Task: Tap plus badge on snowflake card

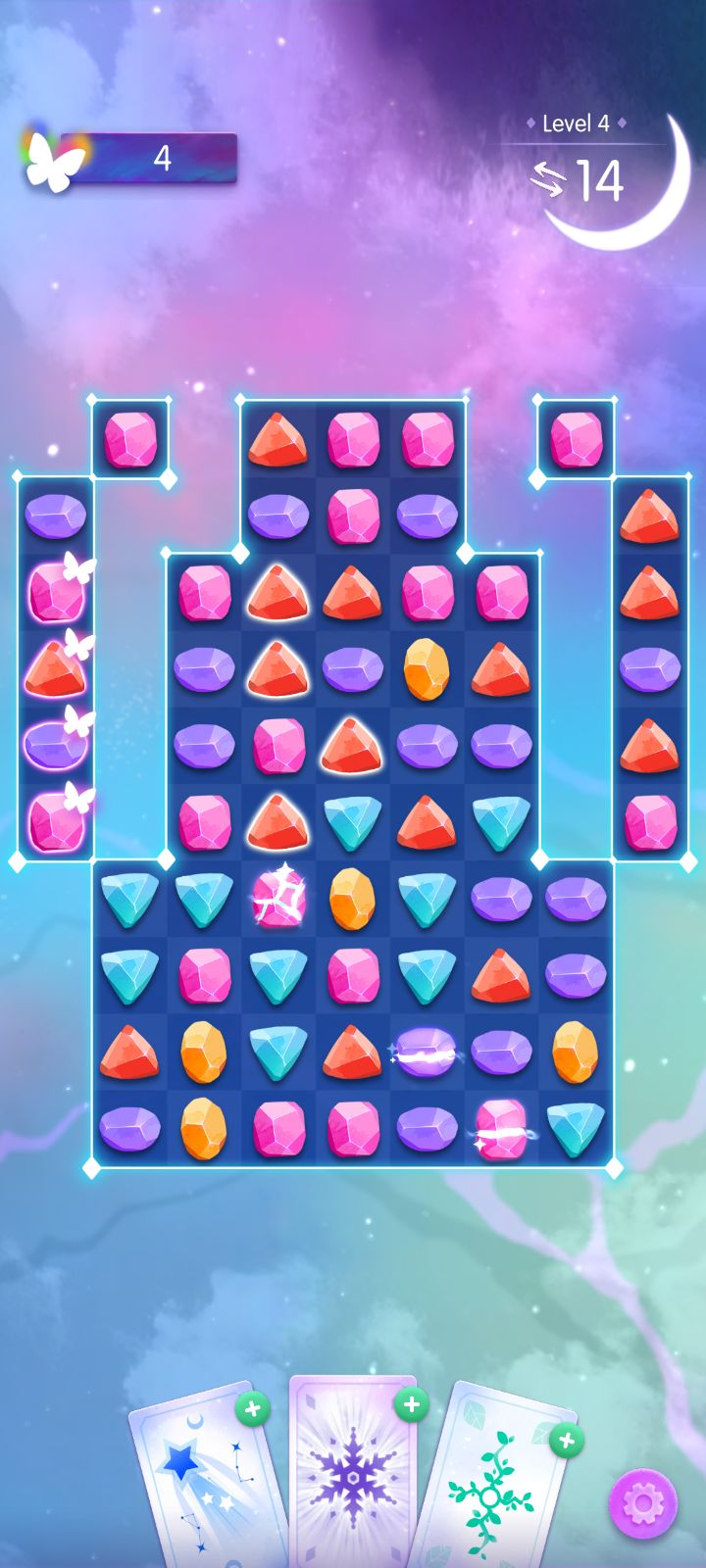Action: click(411, 1404)
